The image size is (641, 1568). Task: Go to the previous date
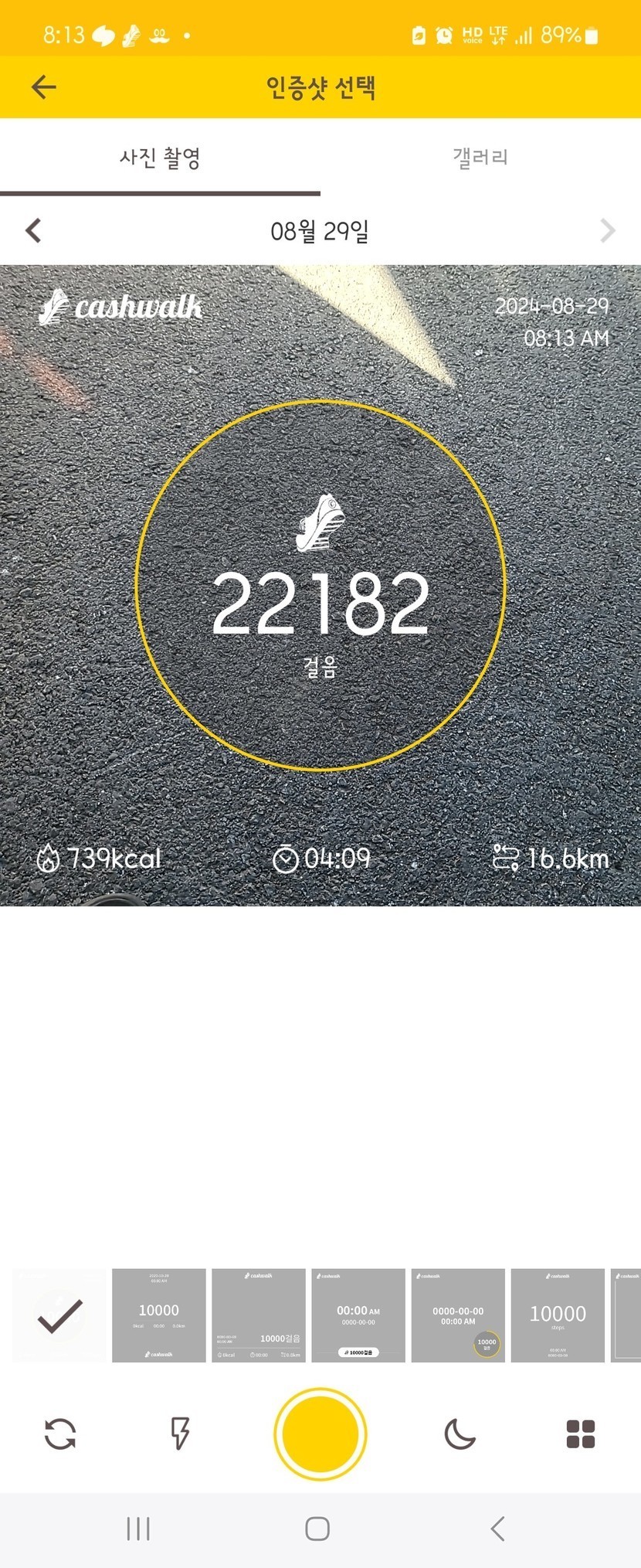coord(33,230)
